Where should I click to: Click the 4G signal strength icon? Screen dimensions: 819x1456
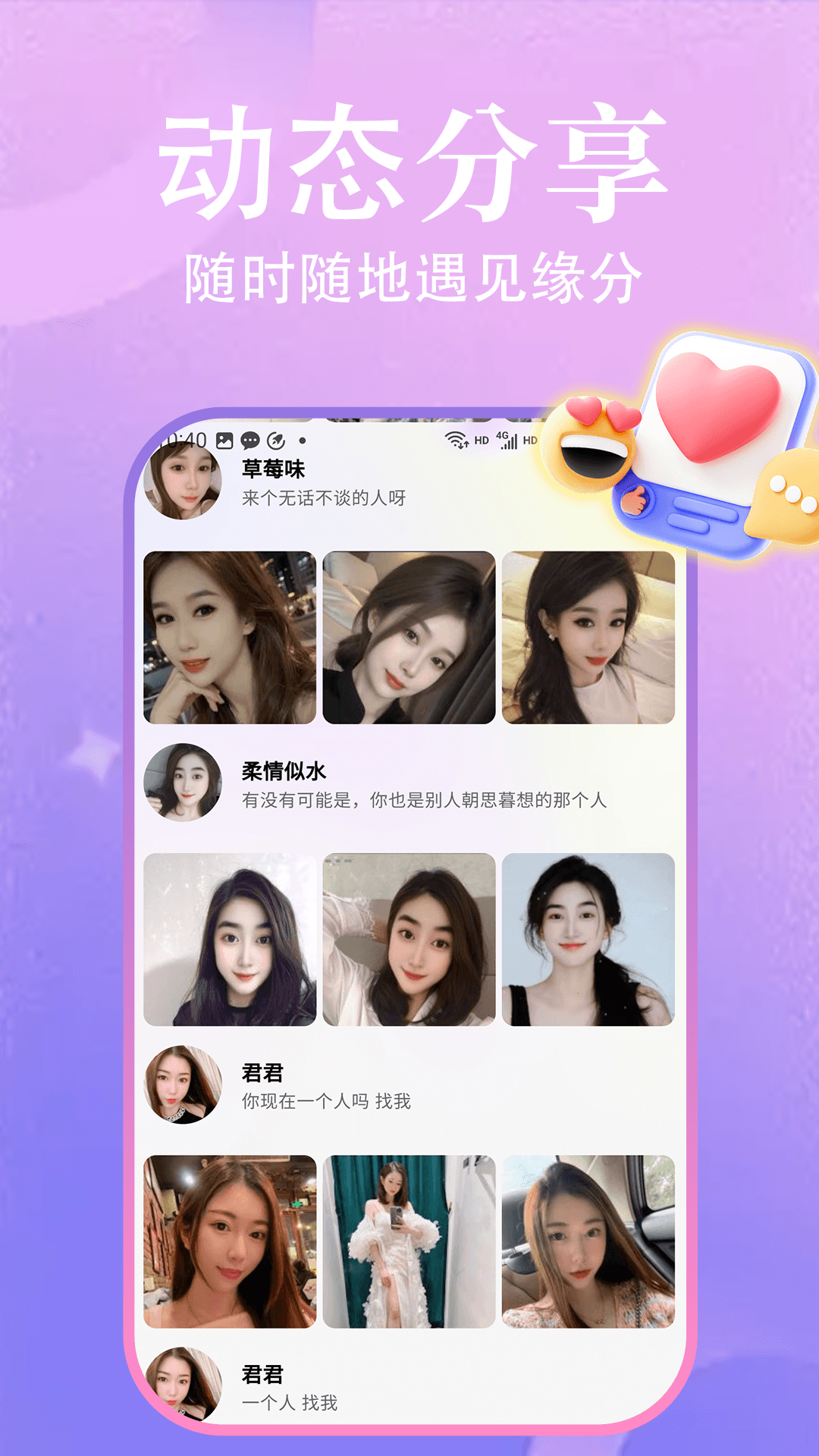[510, 440]
